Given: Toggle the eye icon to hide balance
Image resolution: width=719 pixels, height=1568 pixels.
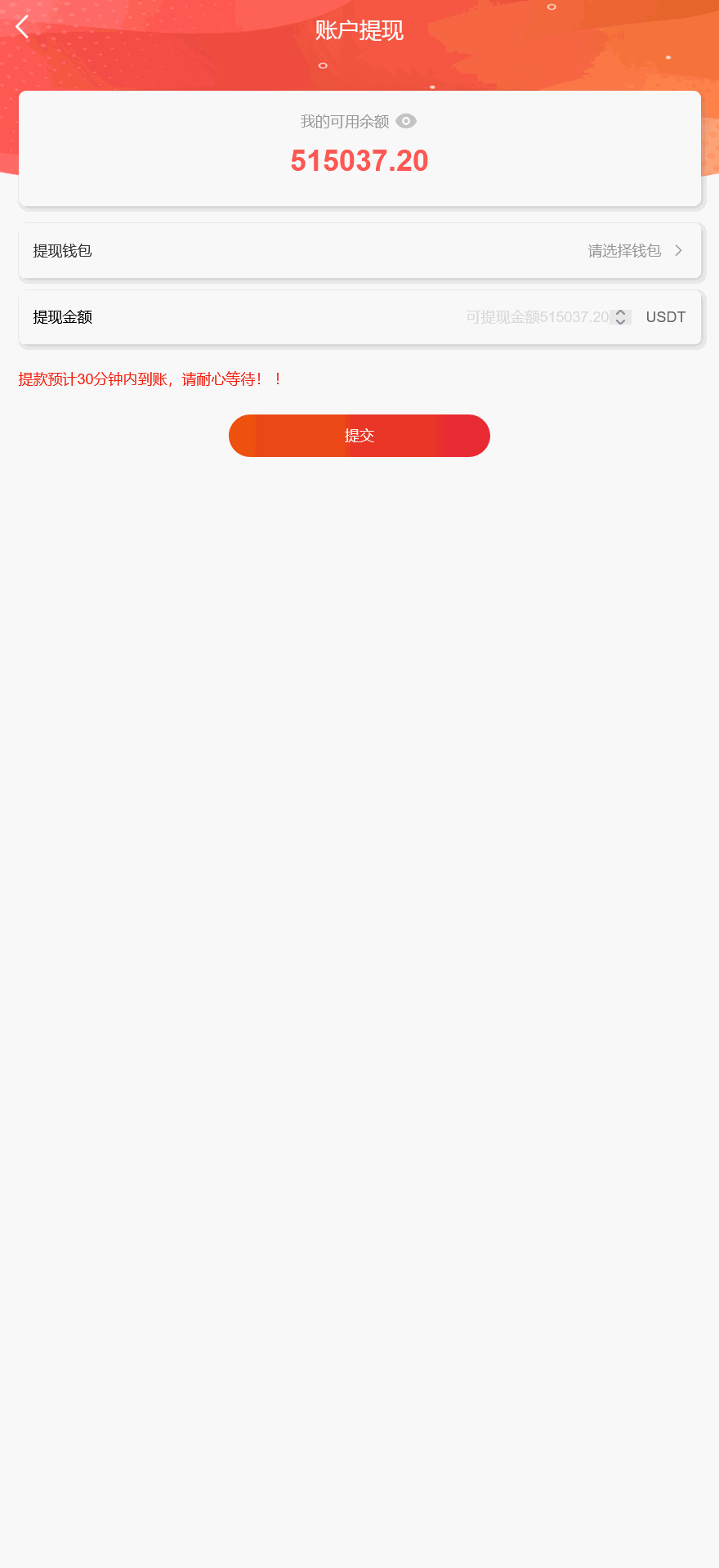Looking at the screenshot, I should (x=406, y=121).
